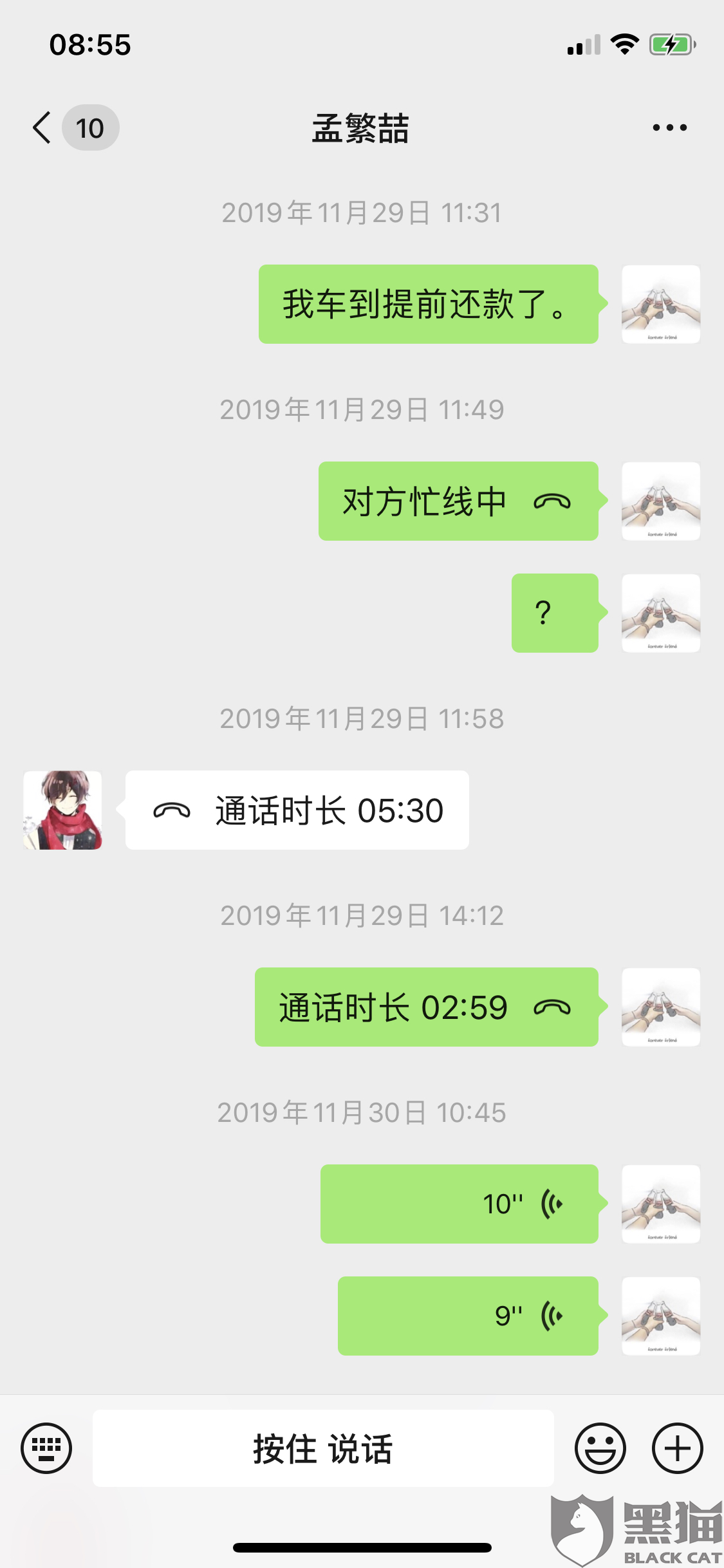724x1568 pixels.
Task: Play the 10-second voice message
Action: pos(459,1204)
